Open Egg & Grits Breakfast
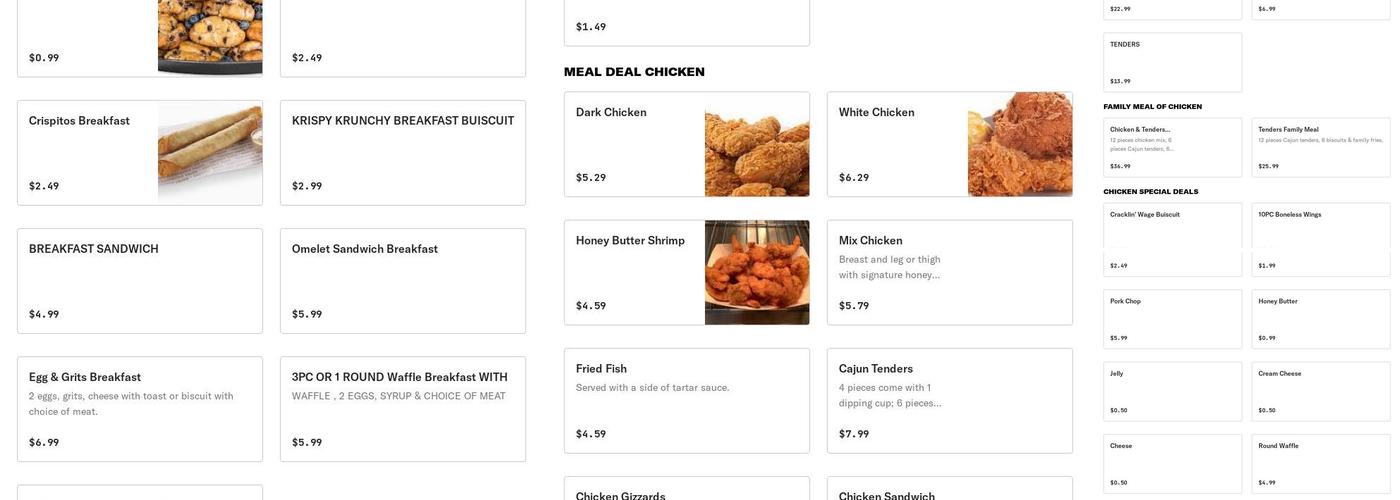The height and width of the screenshot is (500, 1400). coord(139,409)
